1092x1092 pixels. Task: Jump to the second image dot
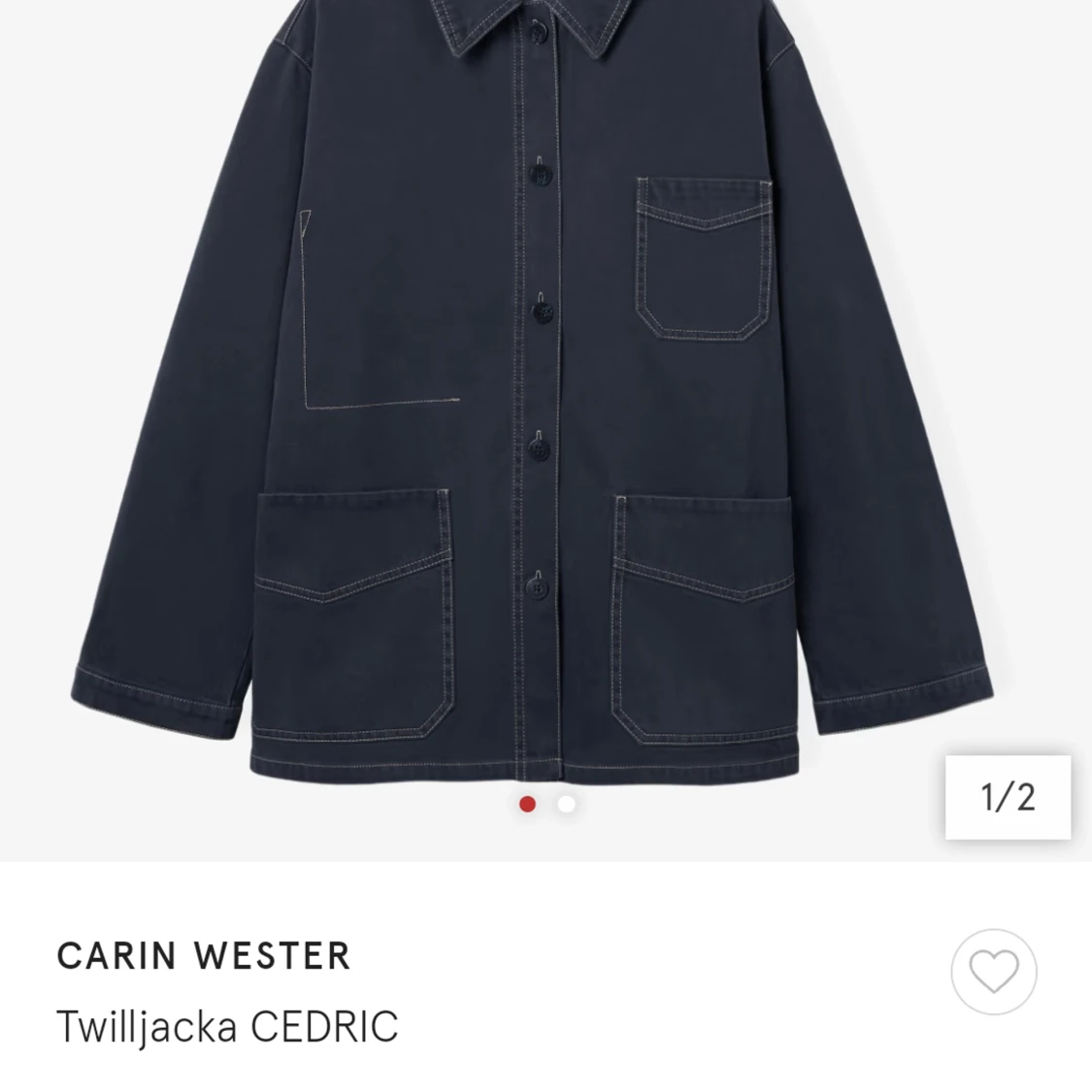566,804
